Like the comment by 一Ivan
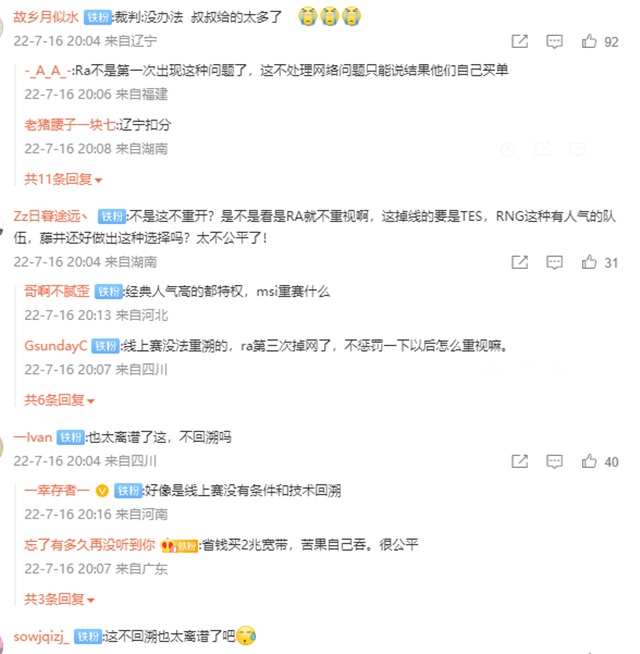This screenshot has width=640, height=654. [x=587, y=461]
